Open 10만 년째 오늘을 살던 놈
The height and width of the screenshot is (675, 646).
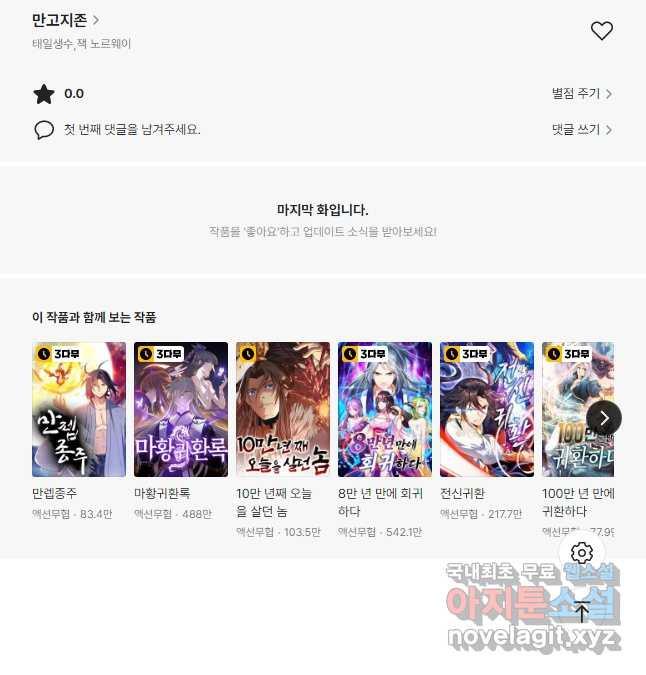click(283, 410)
